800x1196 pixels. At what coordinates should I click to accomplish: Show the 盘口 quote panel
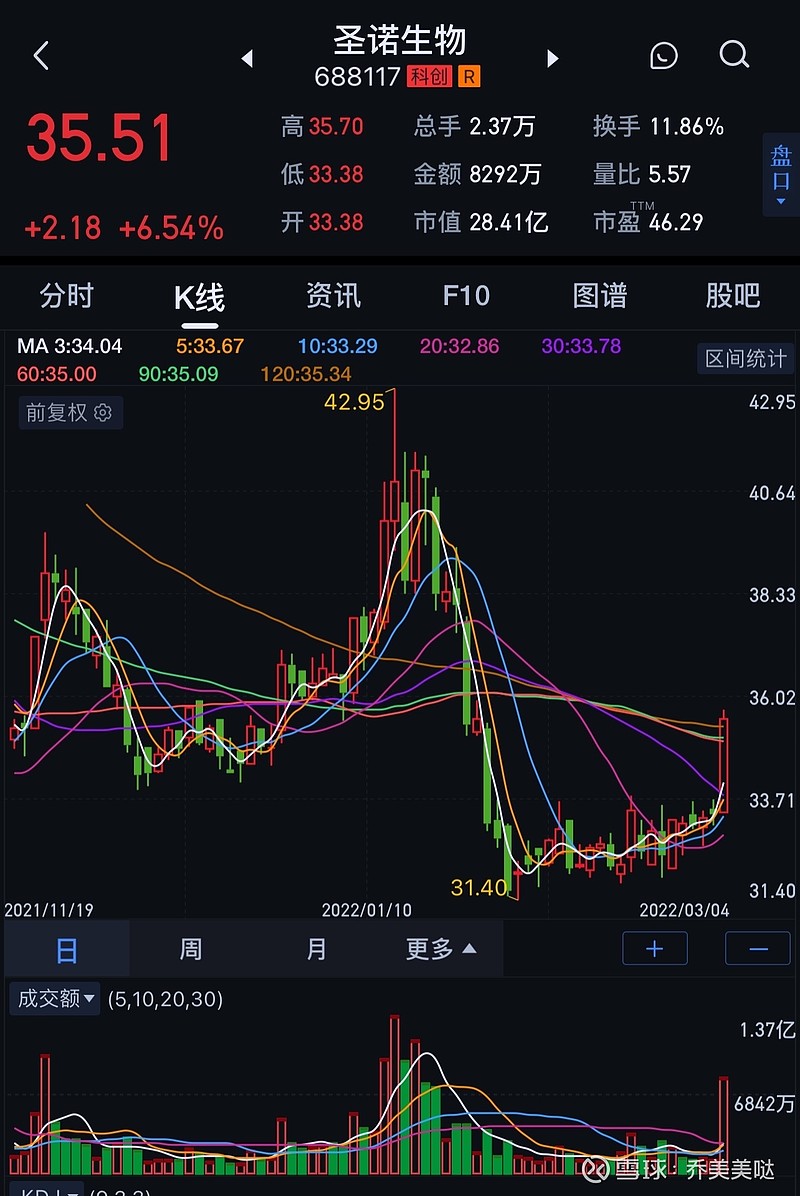(780, 168)
